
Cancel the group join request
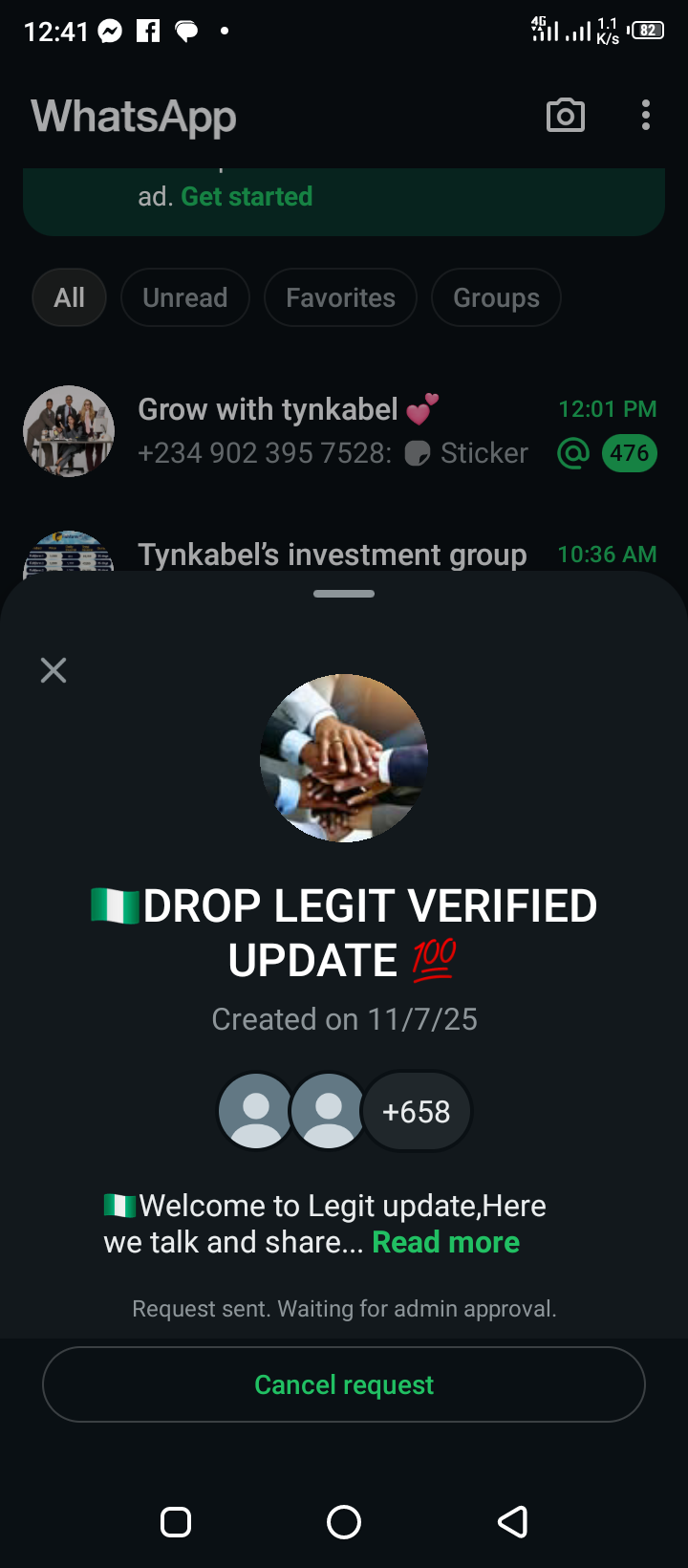click(344, 1384)
